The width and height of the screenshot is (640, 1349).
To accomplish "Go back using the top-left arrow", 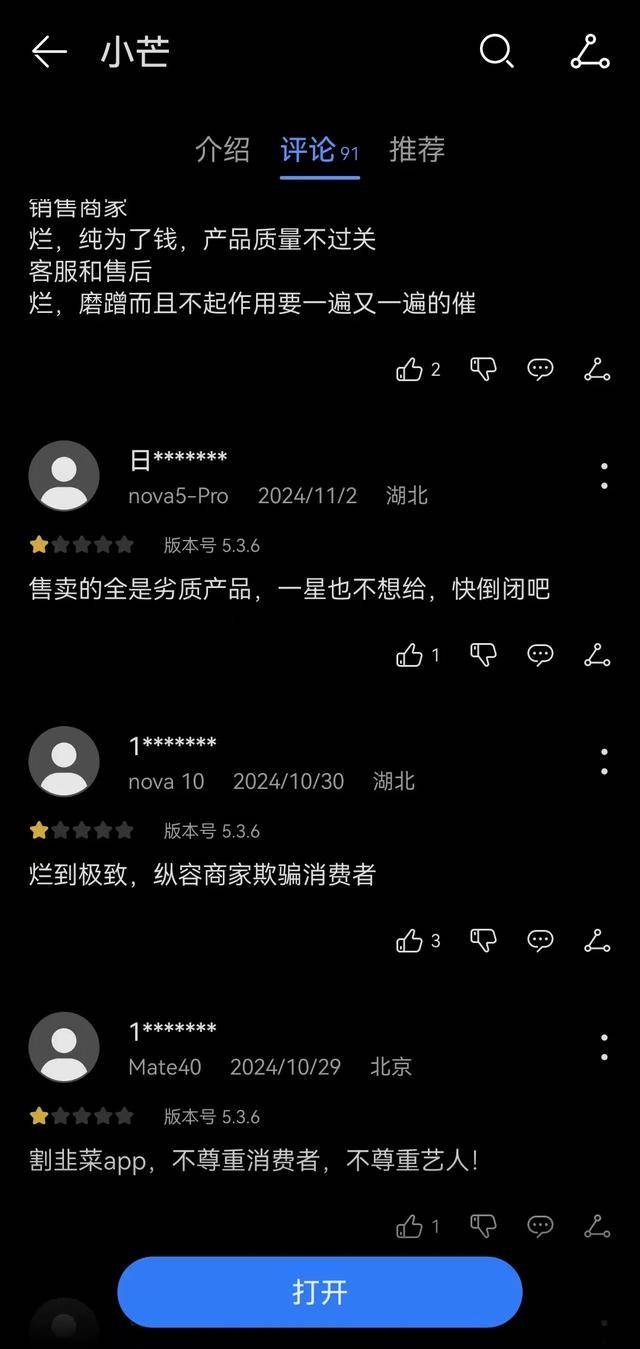I will click(x=49, y=52).
